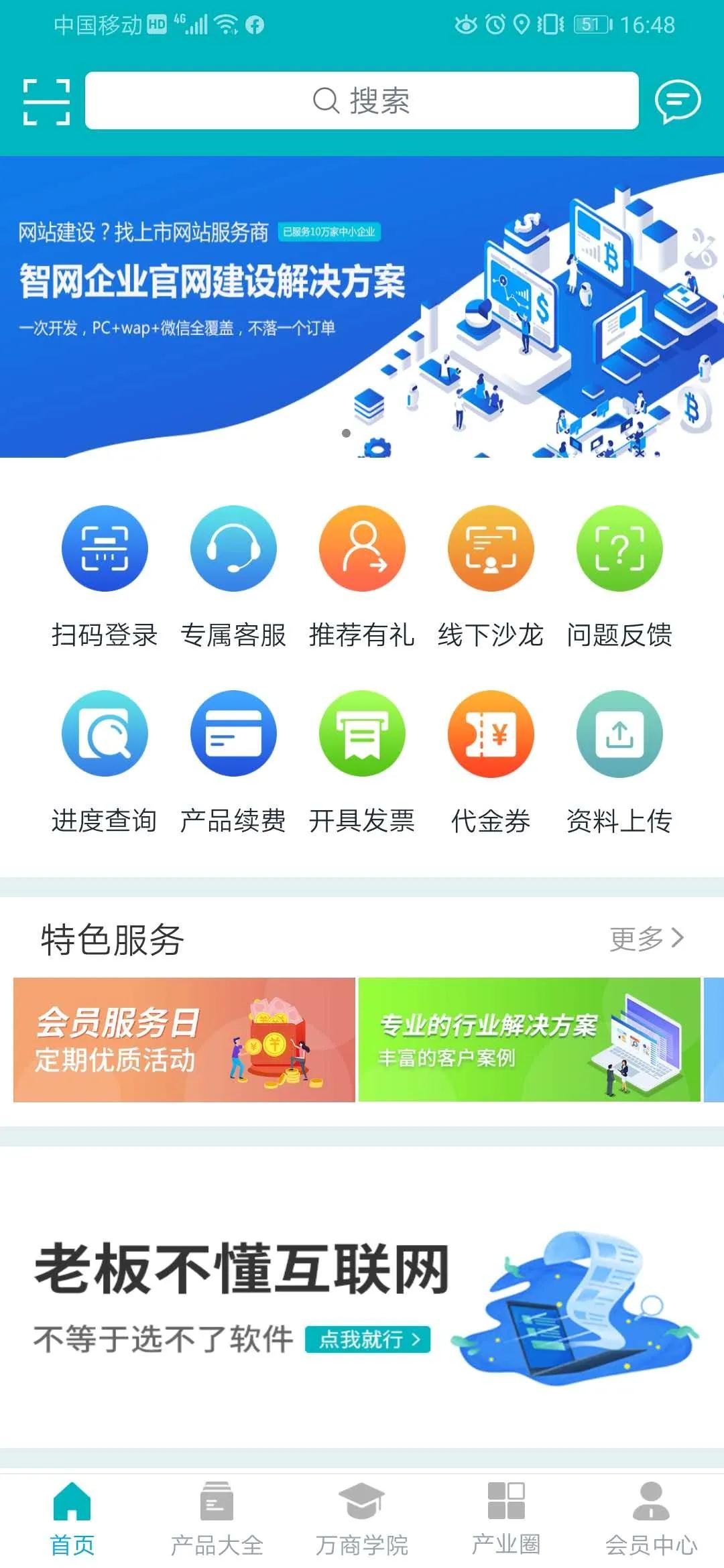Open the 智网企业官网建设 banner
The image size is (724, 1568).
tap(362, 307)
